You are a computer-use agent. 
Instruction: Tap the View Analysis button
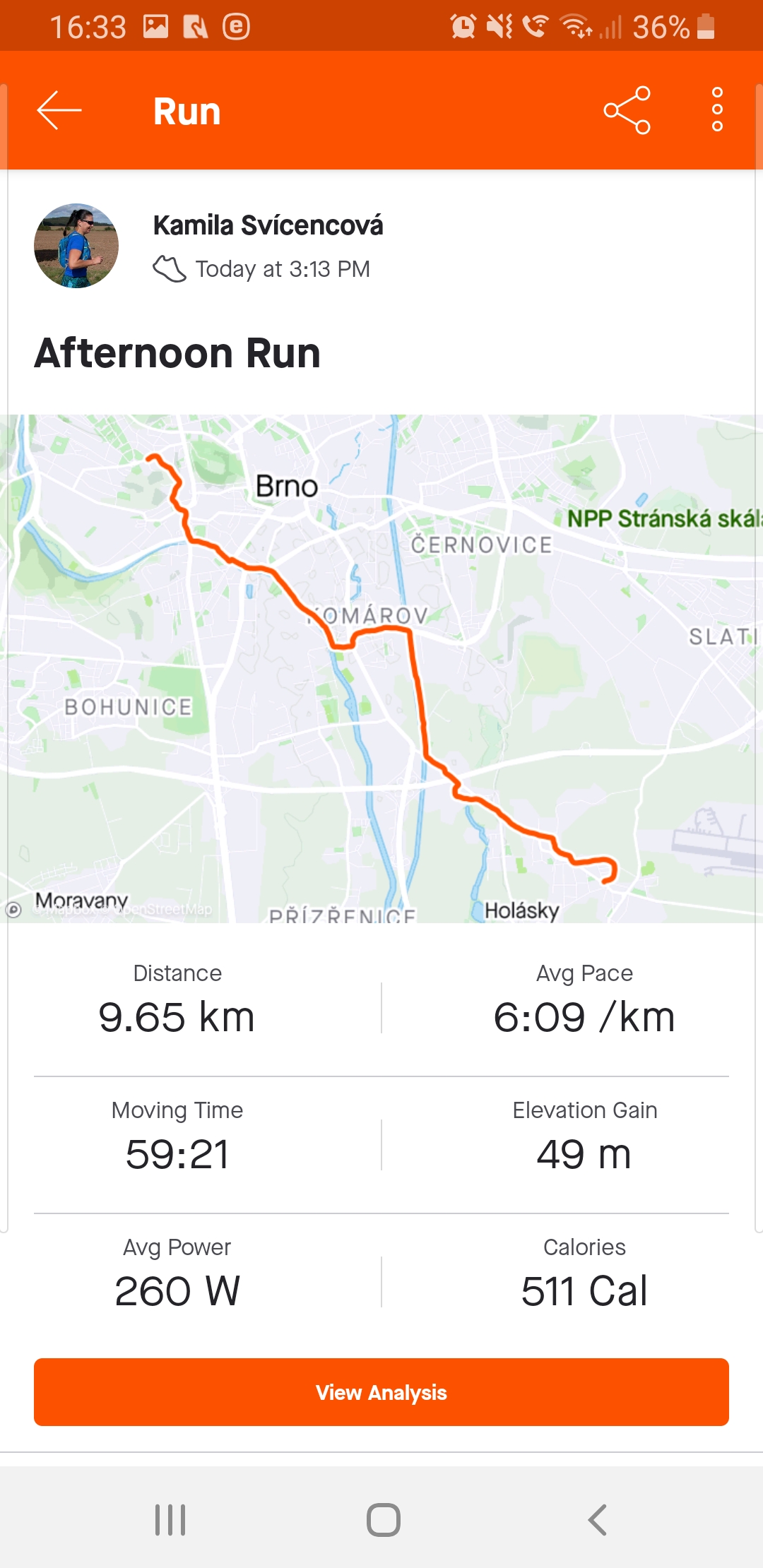point(381,1391)
